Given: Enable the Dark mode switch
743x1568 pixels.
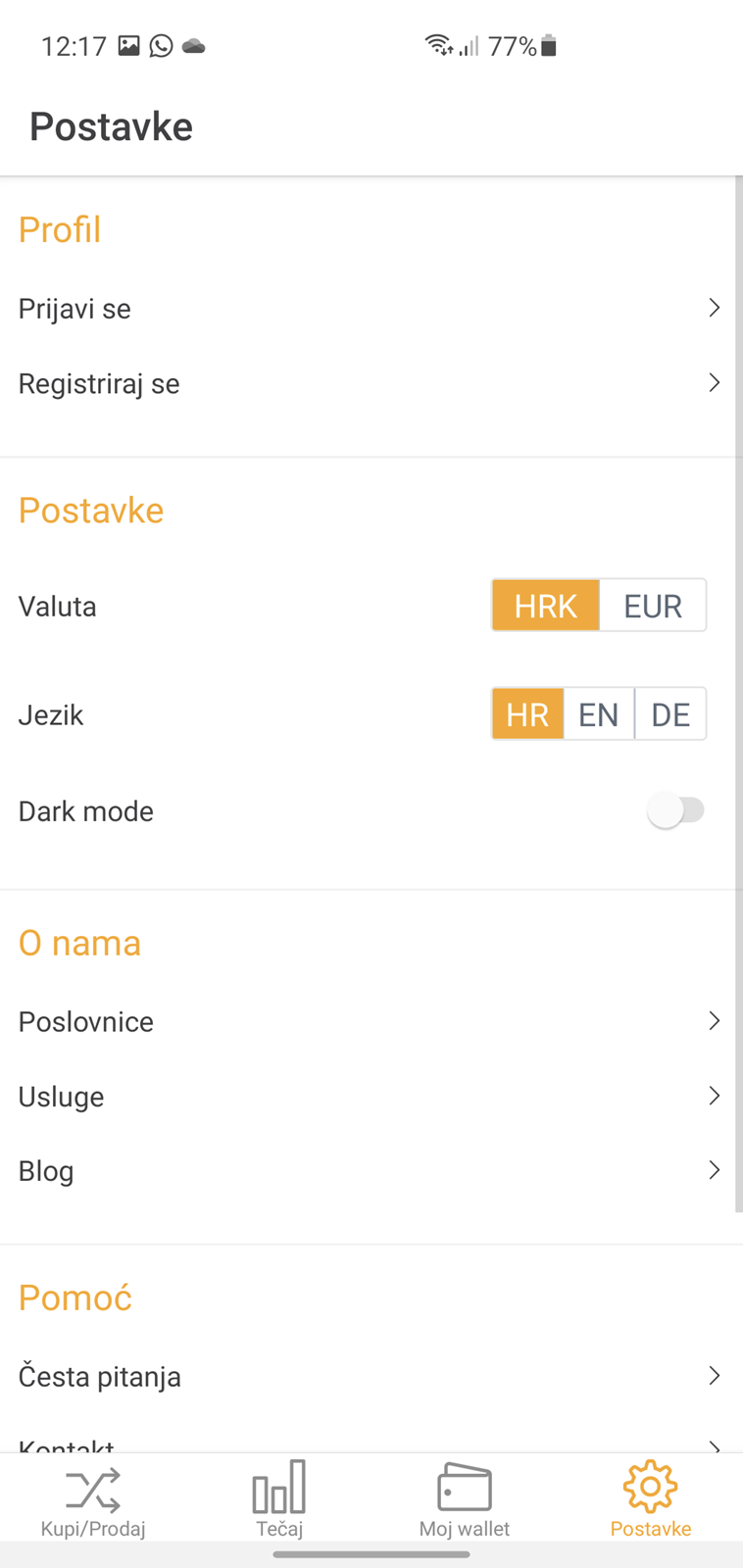Looking at the screenshot, I should pos(676,810).
